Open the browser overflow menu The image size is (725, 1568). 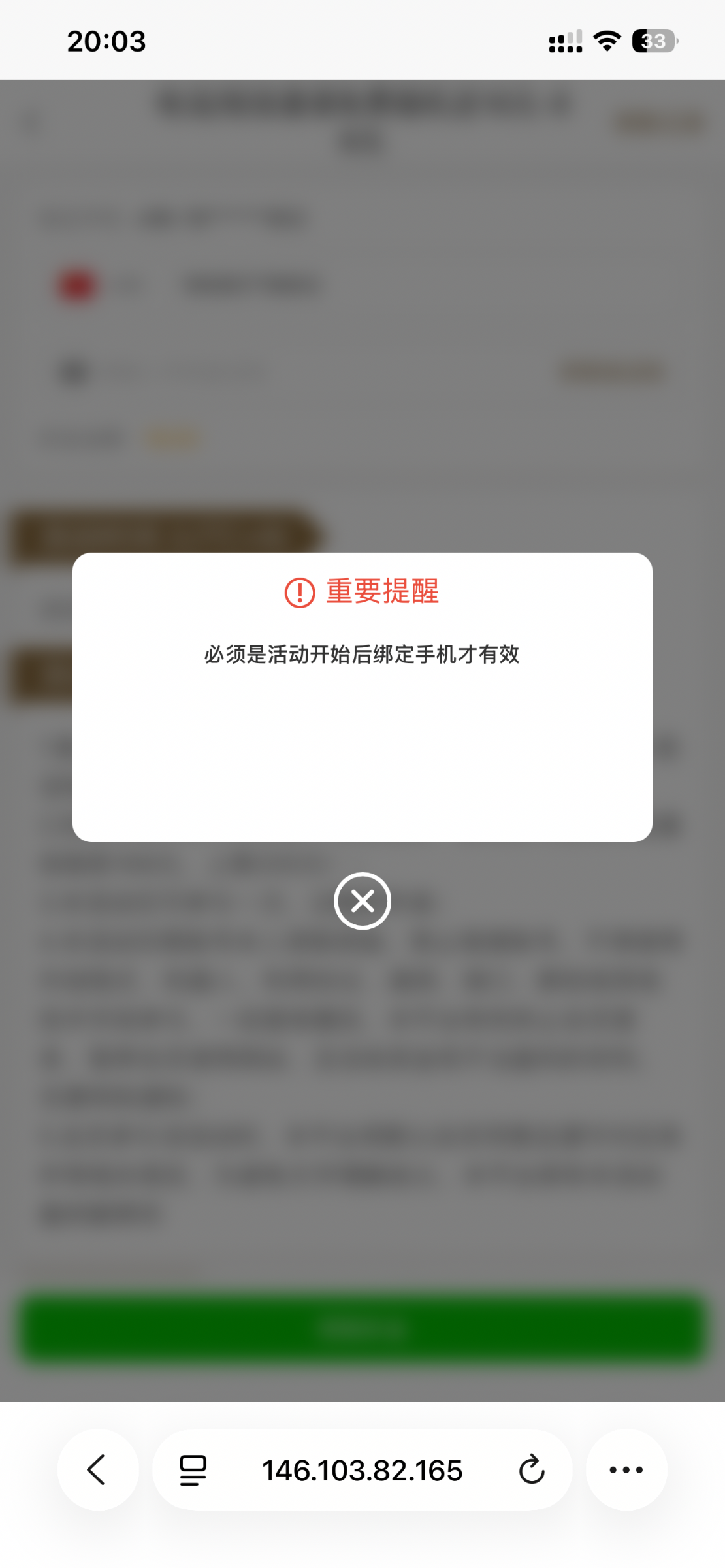626,1470
